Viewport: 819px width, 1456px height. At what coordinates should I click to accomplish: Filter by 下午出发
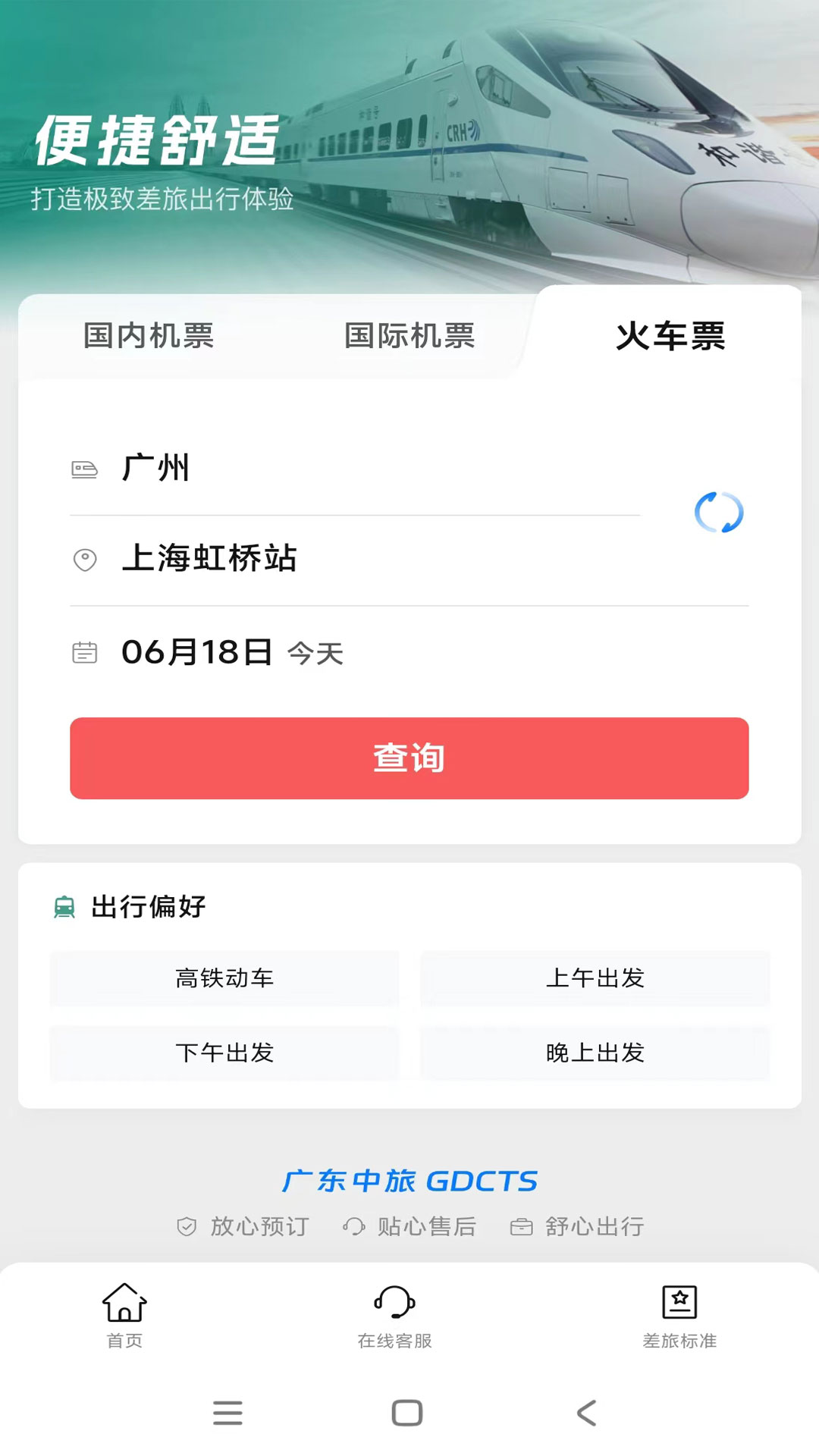pos(224,1053)
